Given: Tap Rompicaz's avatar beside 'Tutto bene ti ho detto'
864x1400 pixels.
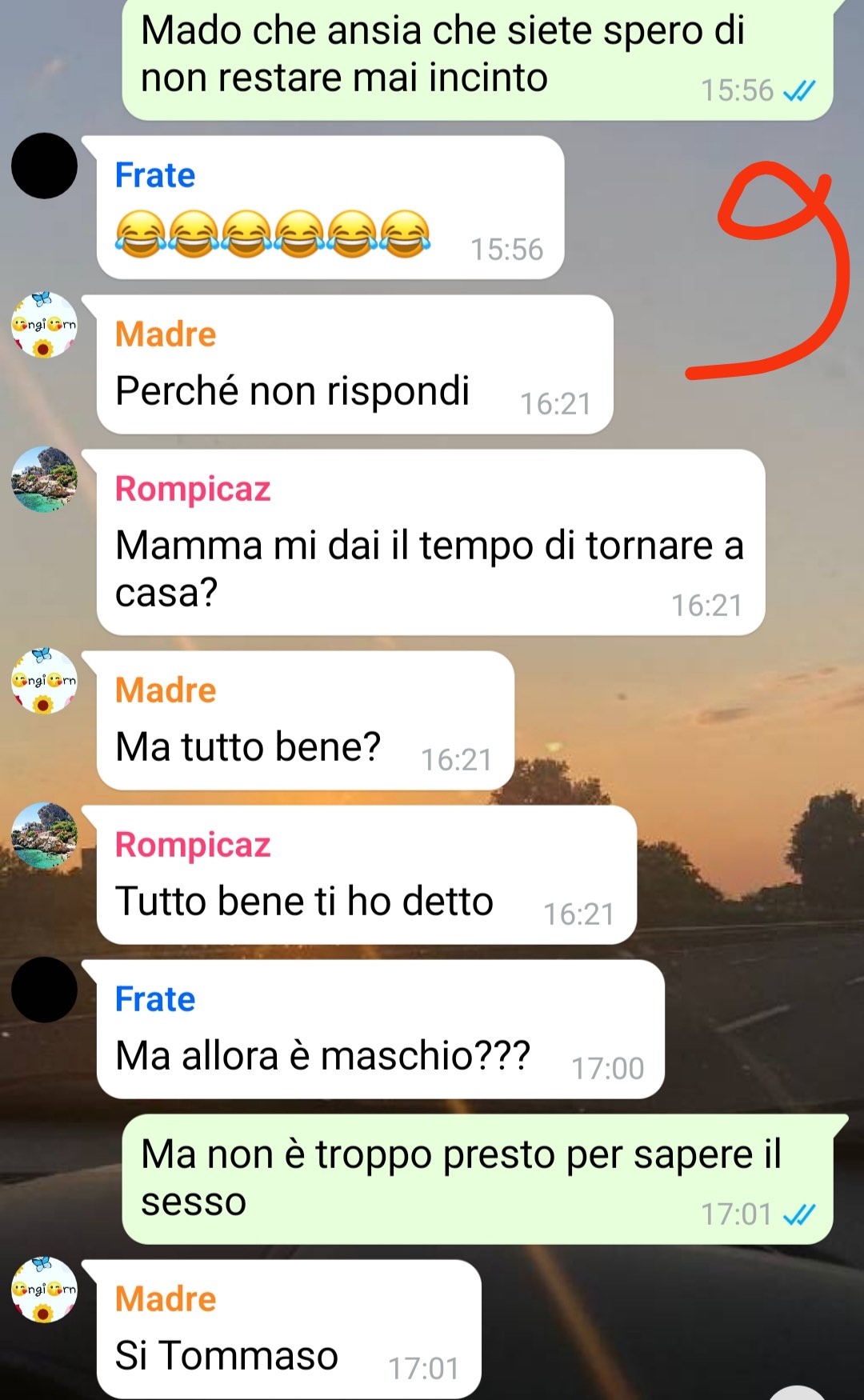Looking at the screenshot, I should point(44,835).
